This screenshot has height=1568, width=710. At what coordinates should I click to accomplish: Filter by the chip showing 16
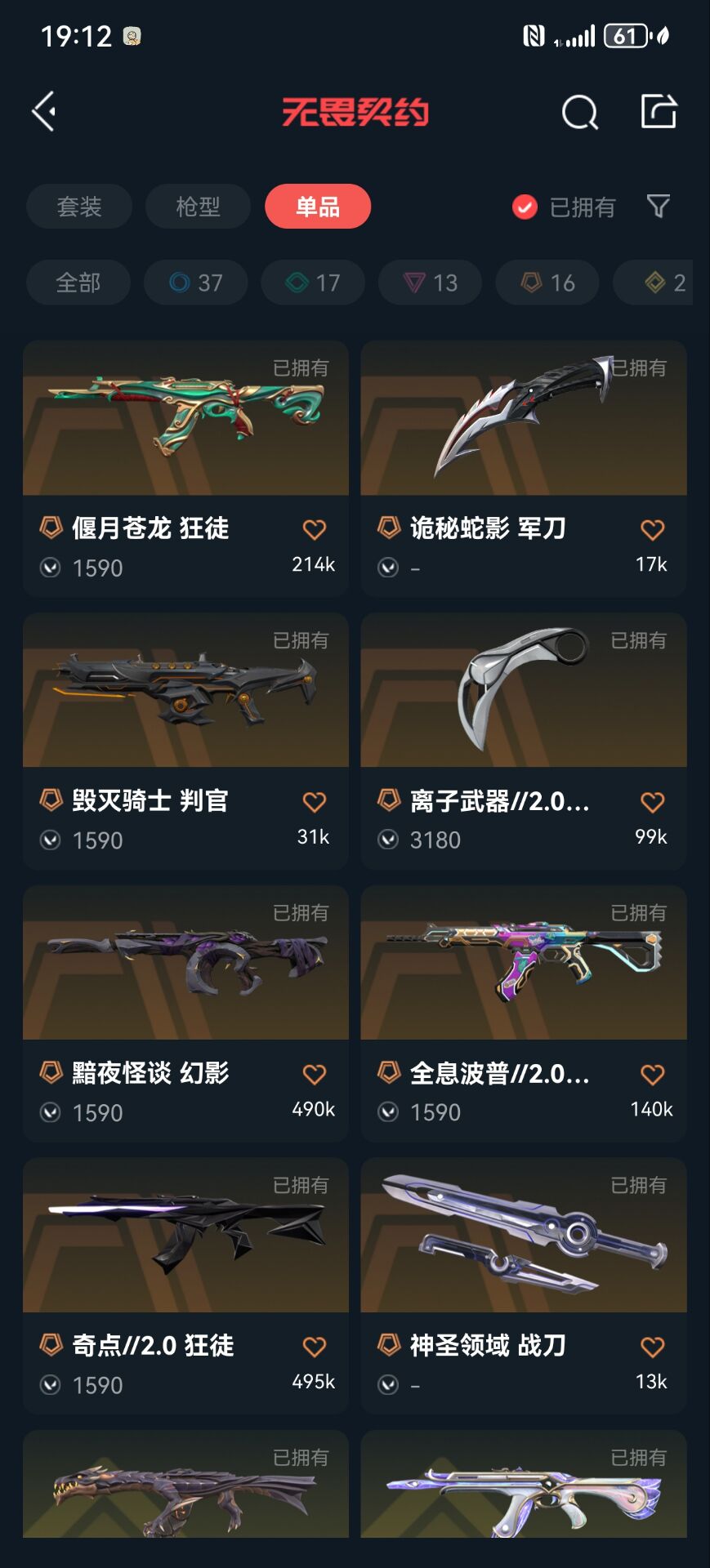click(x=547, y=283)
